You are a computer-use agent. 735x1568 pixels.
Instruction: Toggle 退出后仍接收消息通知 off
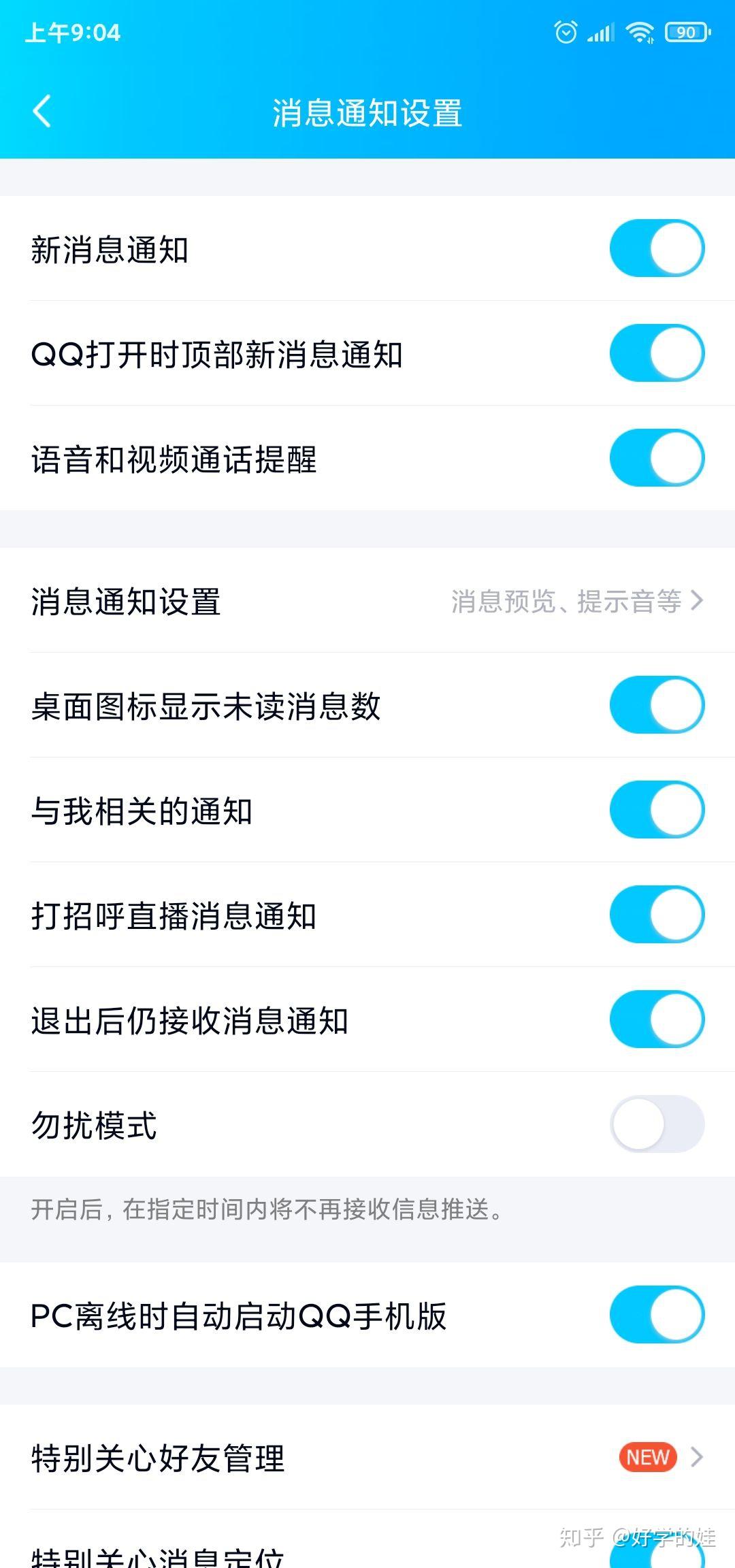tap(657, 1019)
